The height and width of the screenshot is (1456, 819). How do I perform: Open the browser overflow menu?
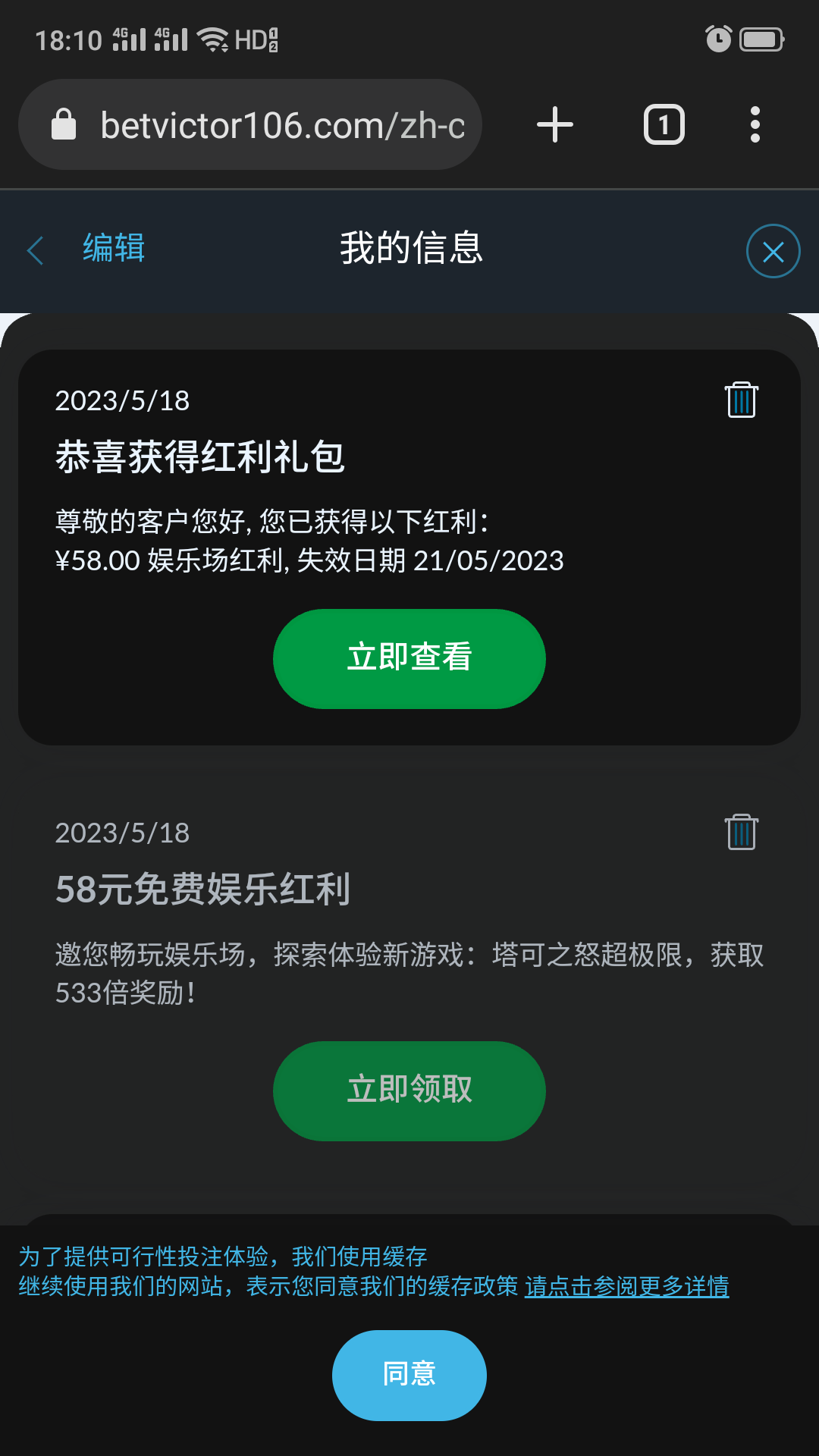[755, 125]
